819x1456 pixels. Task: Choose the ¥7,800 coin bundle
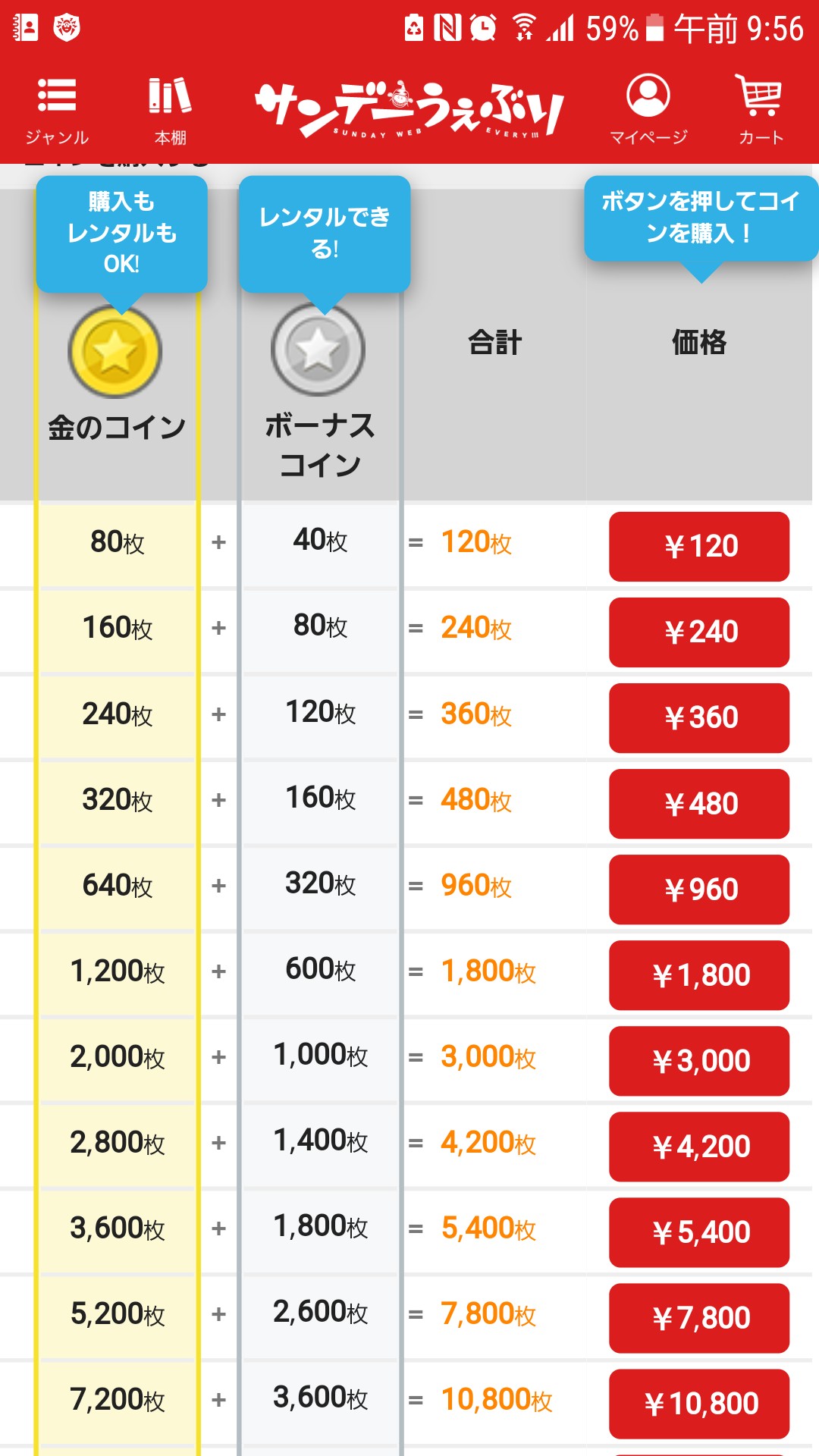pos(699,1318)
